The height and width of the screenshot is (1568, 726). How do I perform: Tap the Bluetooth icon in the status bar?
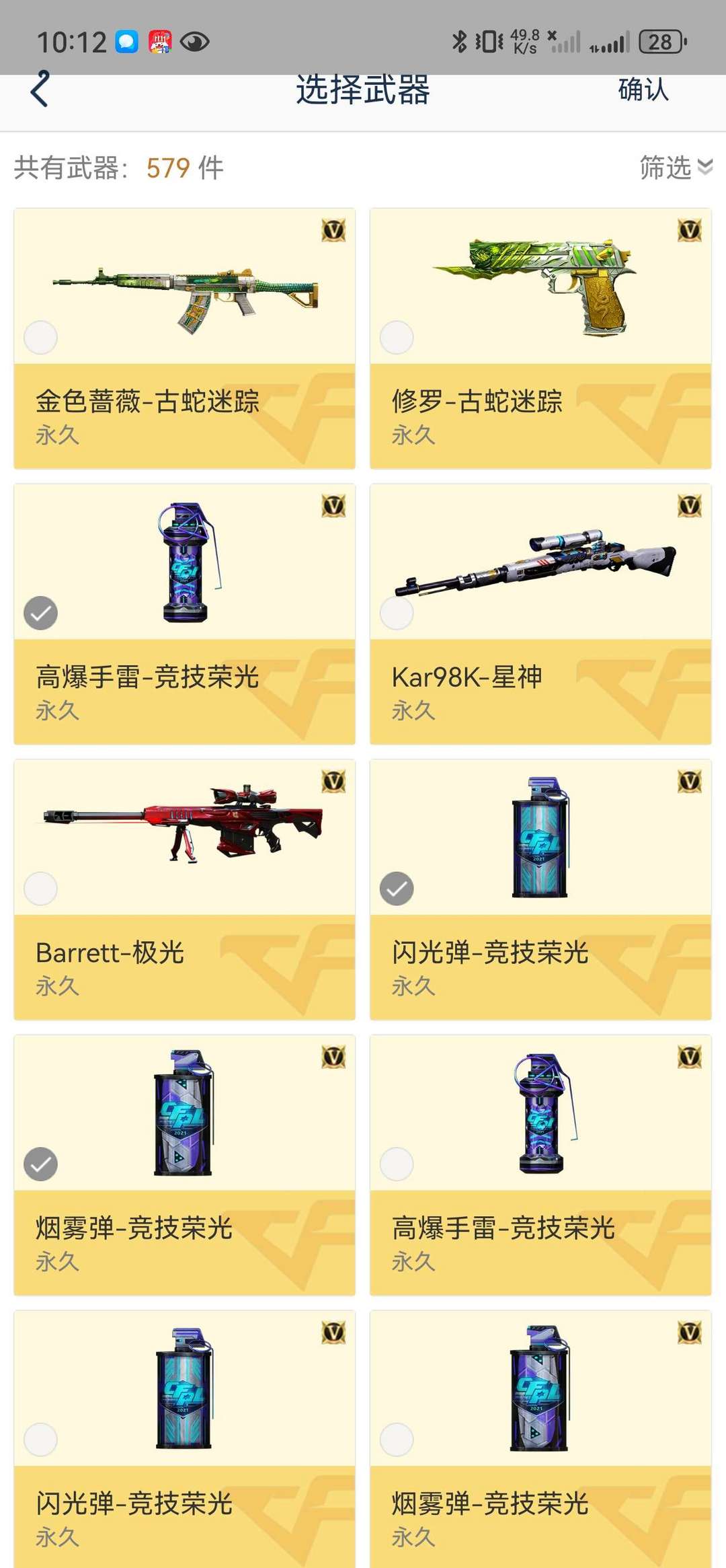[460, 40]
